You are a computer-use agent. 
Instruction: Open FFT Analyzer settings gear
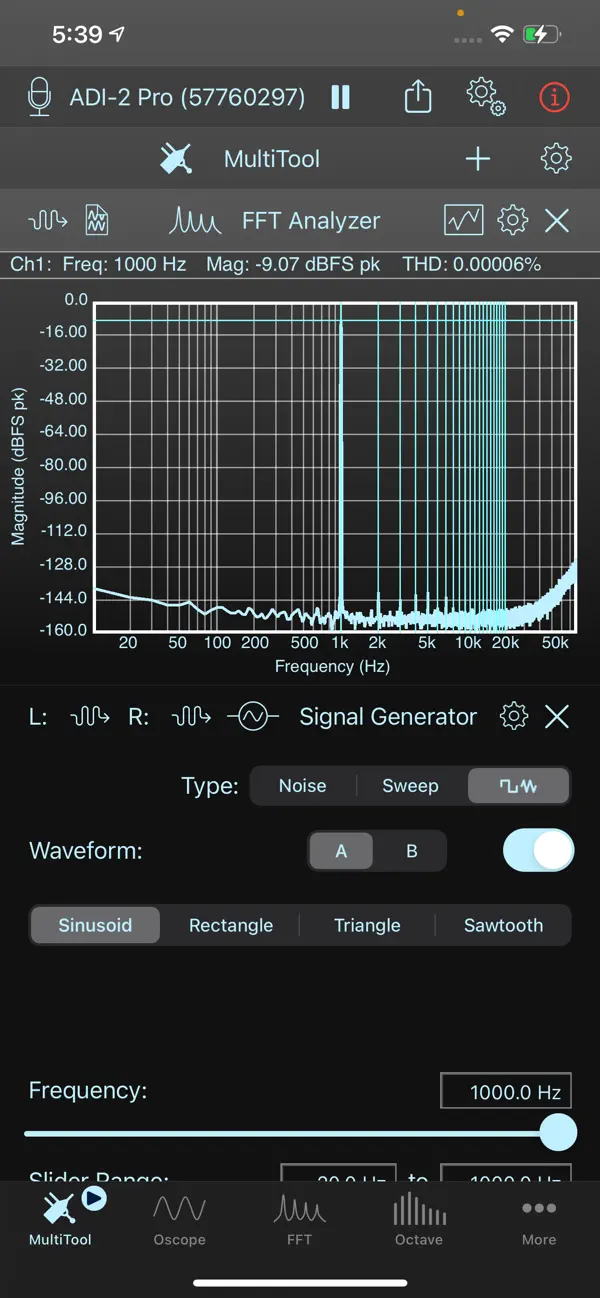pos(512,220)
